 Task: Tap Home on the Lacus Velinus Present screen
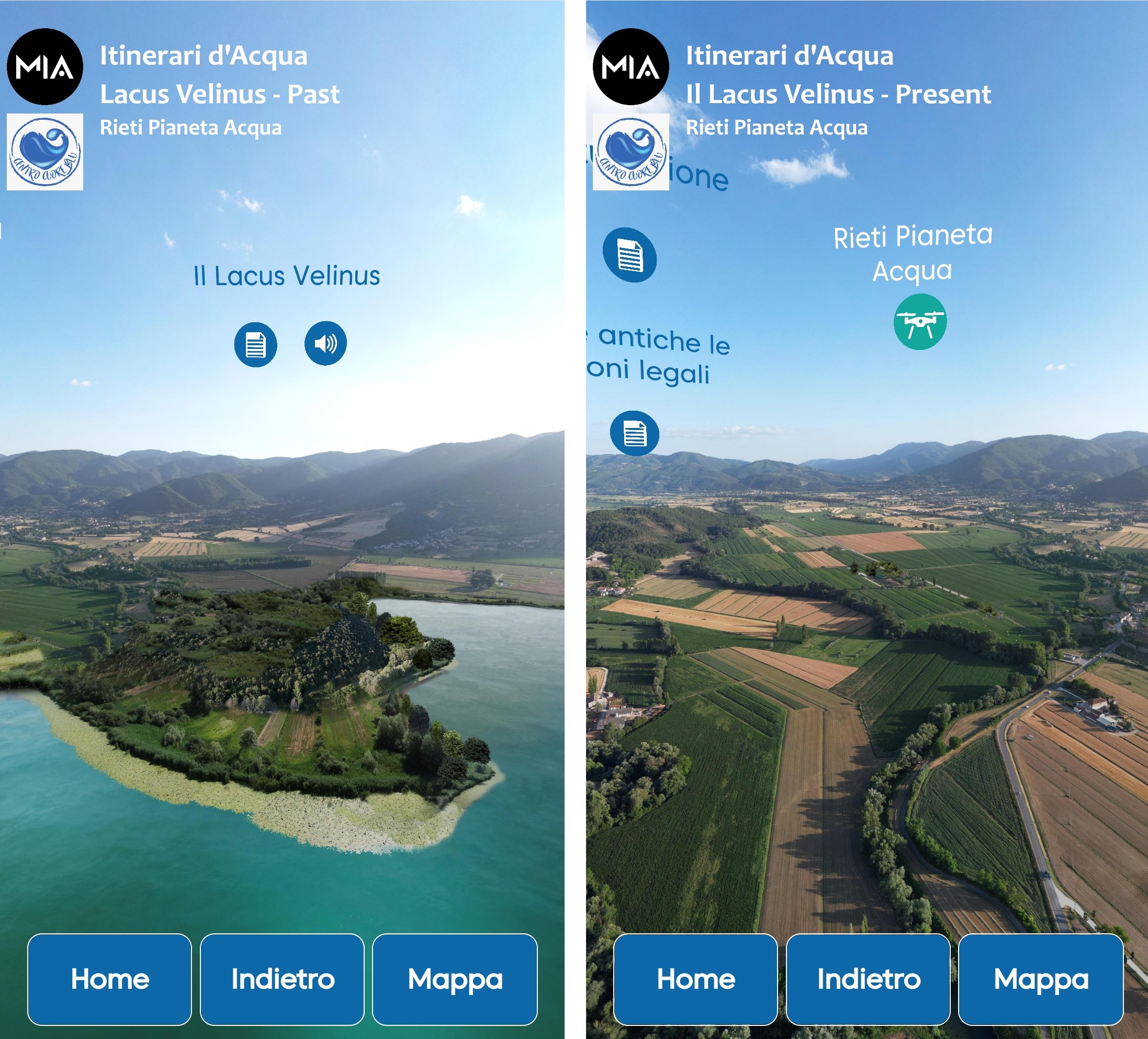(695, 979)
